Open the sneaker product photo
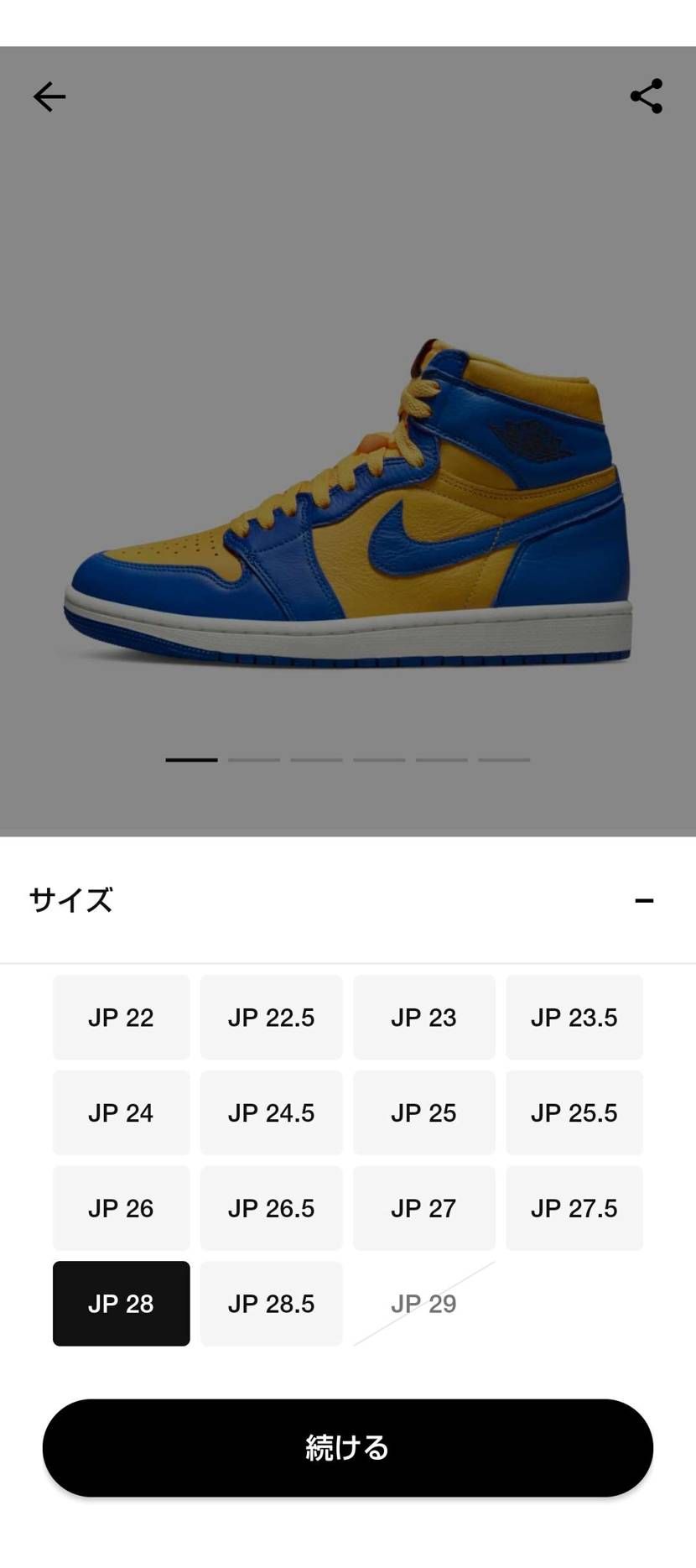Screen dimensions: 696x1568 point(348,503)
